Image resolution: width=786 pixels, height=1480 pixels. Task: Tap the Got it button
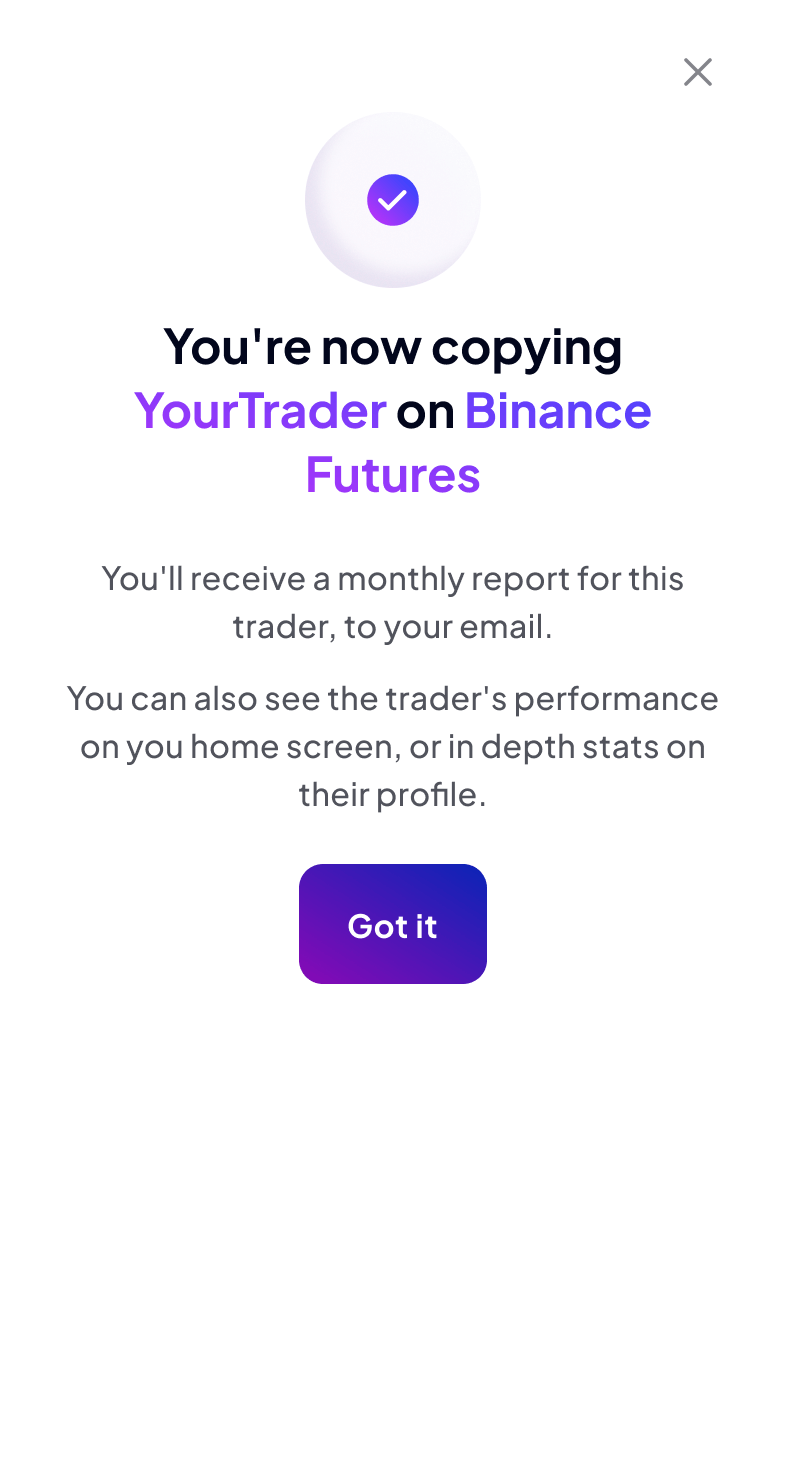click(392, 924)
